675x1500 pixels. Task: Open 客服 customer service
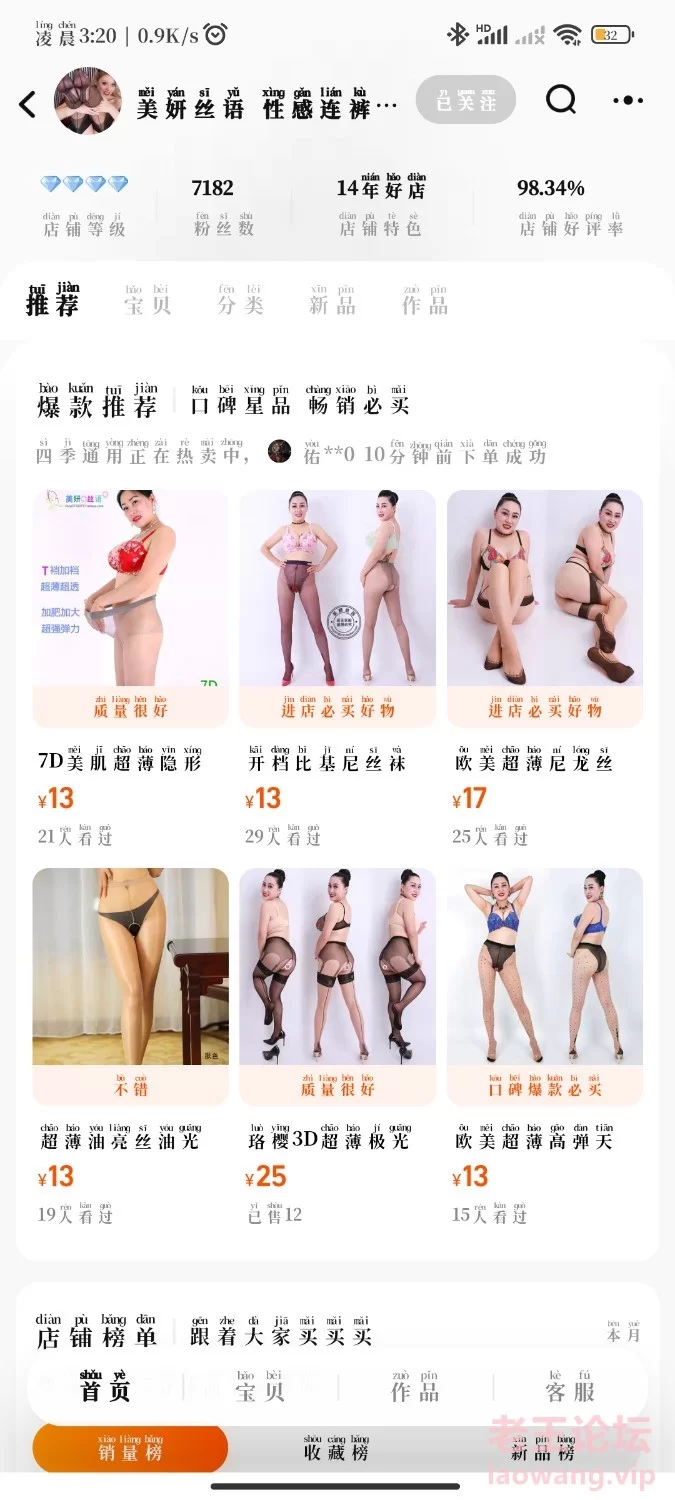[570, 1387]
